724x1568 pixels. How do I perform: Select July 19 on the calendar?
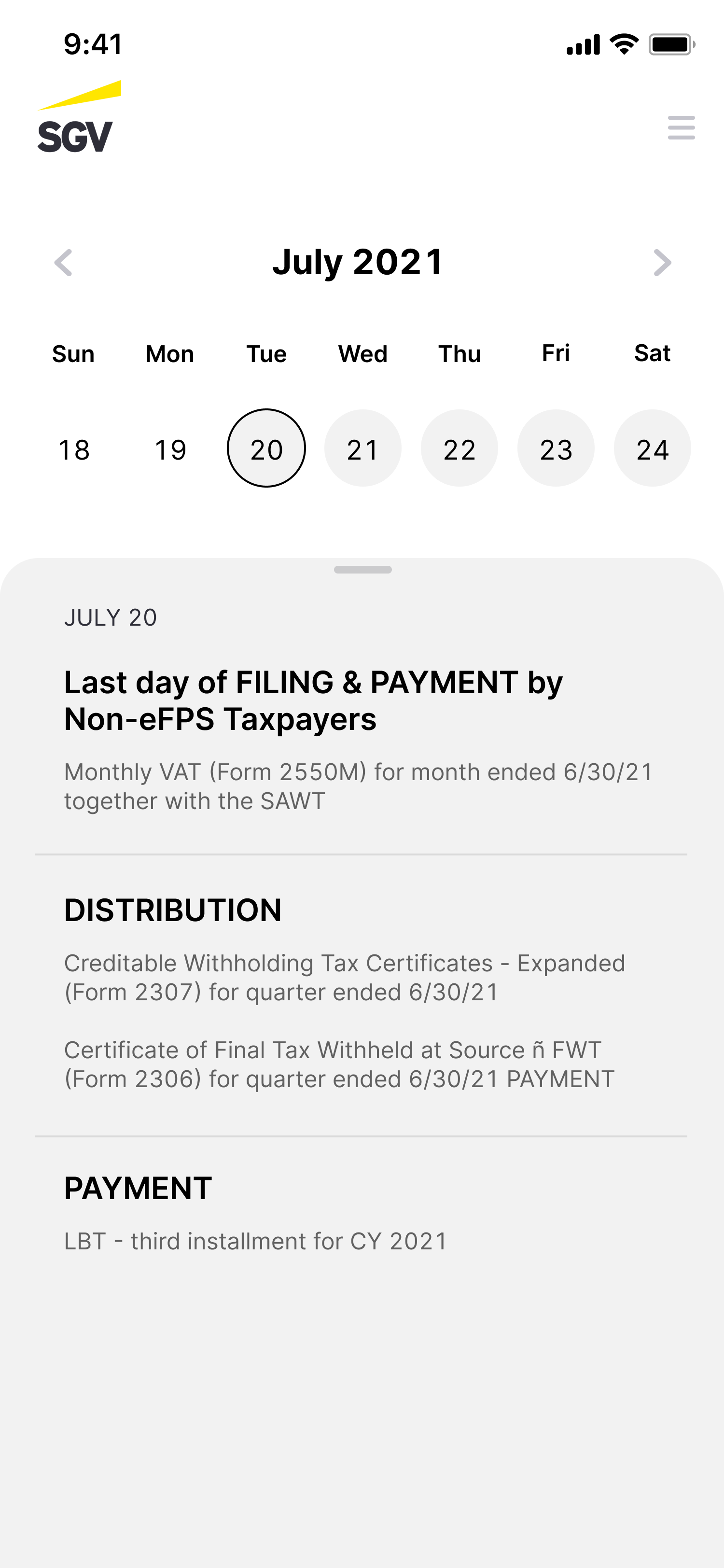tap(170, 449)
